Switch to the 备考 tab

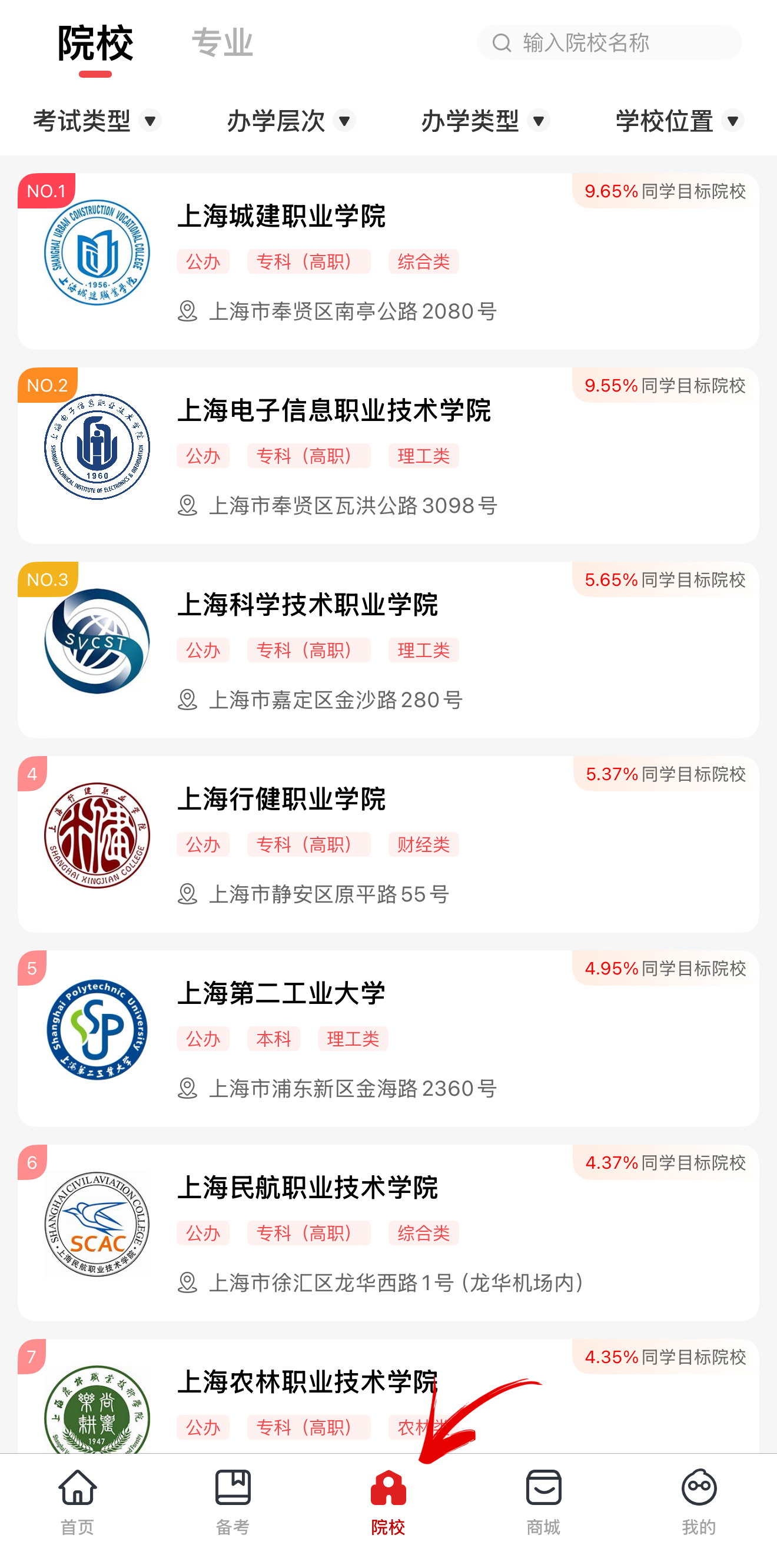tap(233, 1501)
